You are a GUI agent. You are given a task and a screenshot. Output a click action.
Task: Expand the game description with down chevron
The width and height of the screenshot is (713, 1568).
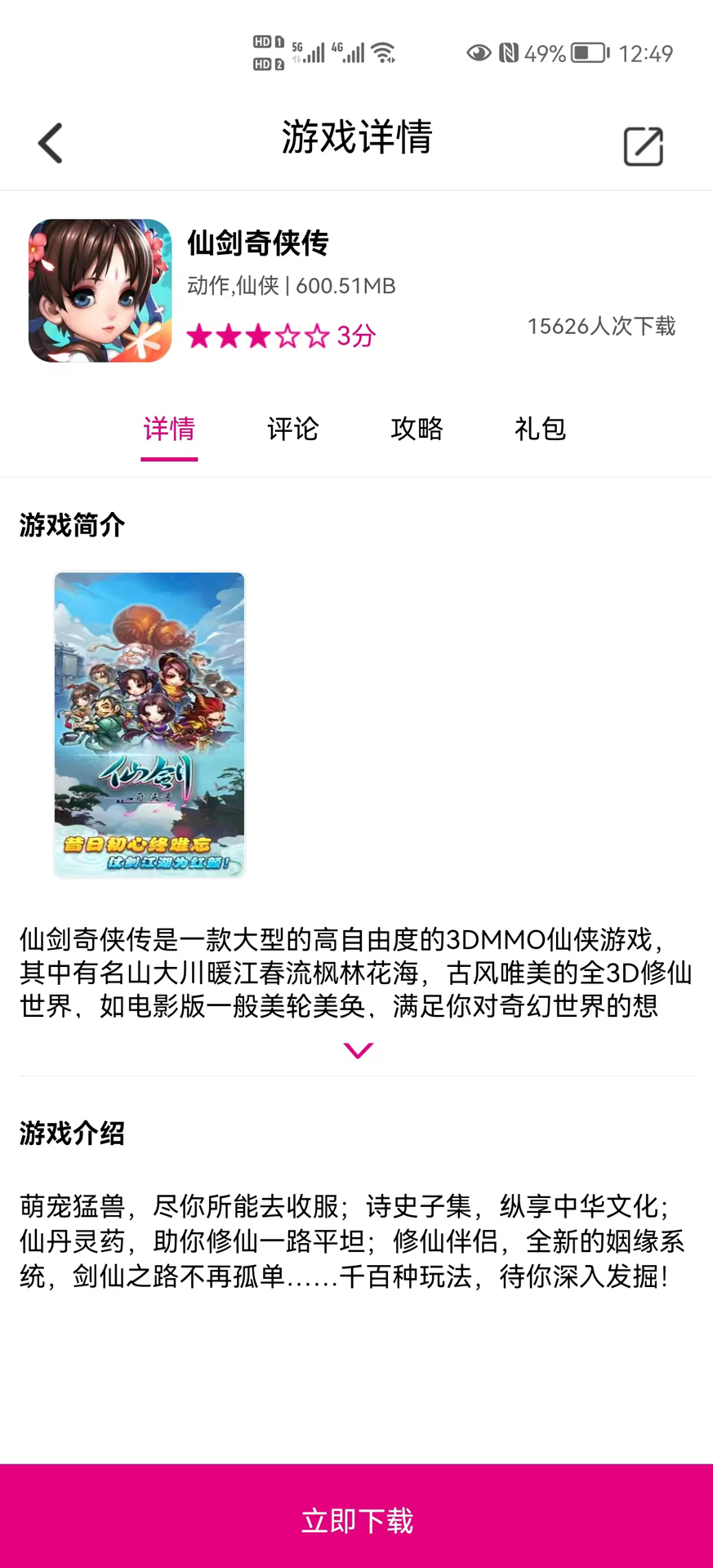[x=358, y=1050]
